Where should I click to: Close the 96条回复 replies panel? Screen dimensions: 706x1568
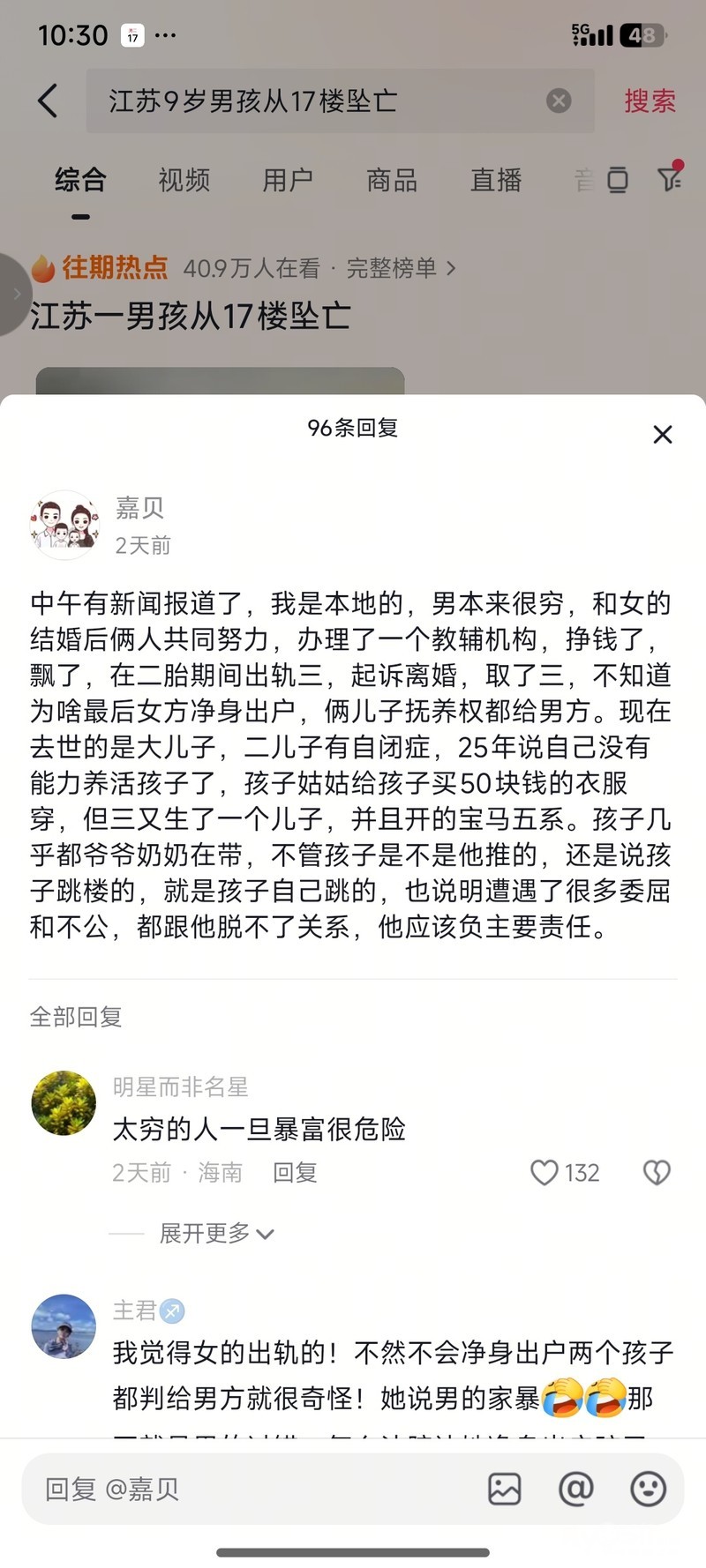click(x=663, y=434)
